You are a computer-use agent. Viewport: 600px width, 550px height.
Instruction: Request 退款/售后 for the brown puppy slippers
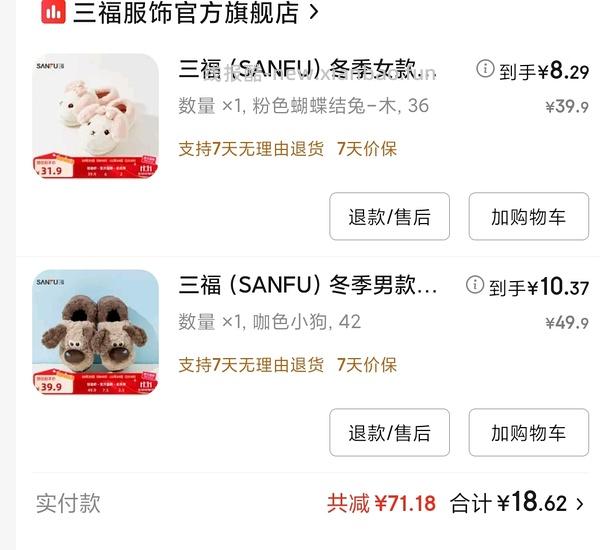pos(389,433)
